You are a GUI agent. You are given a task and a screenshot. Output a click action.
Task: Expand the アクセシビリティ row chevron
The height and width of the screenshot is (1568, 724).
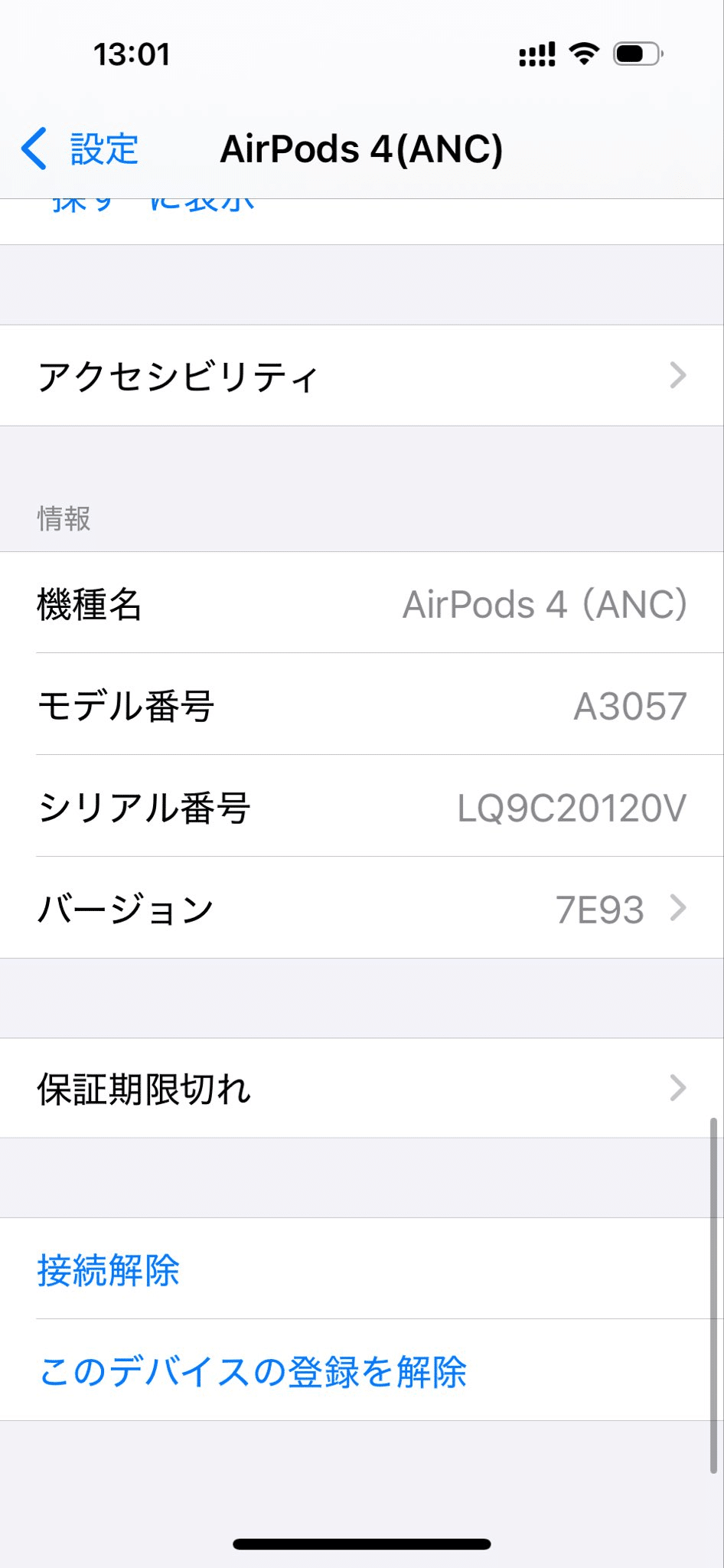coord(678,375)
